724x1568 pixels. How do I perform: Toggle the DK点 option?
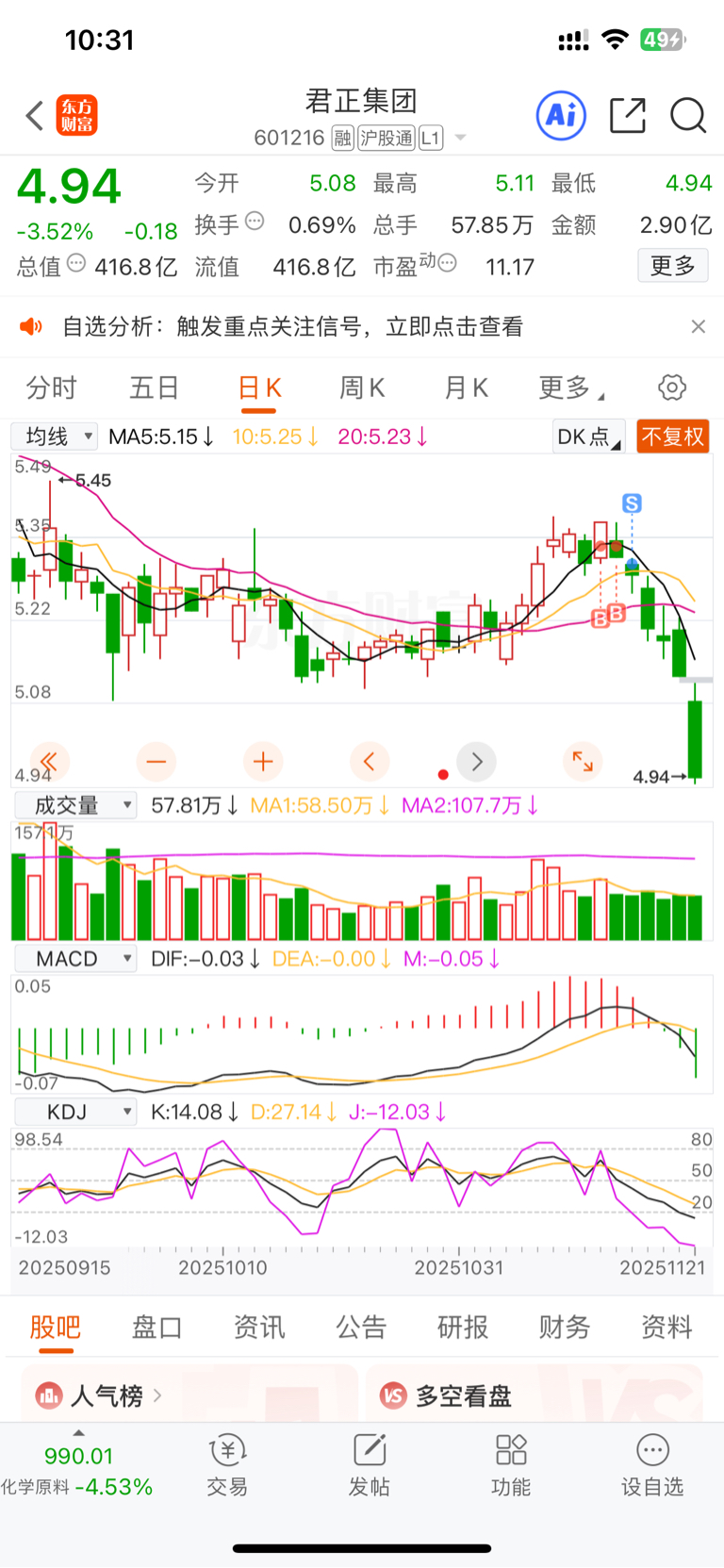pos(588,437)
